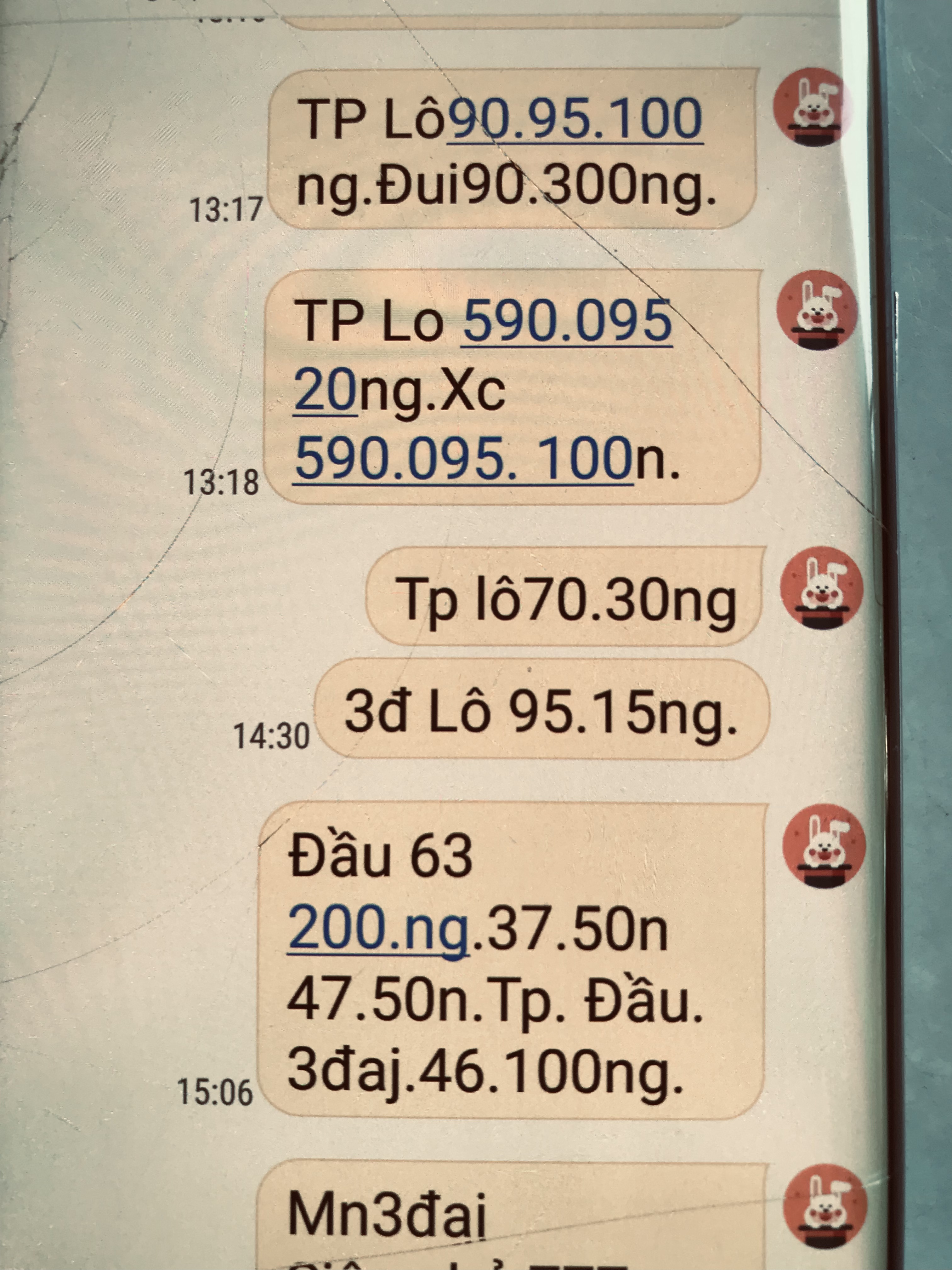This screenshot has height=1270, width=952.
Task: Open sender avatar beside Tp lô70.30ng message
Action: [x=821, y=587]
